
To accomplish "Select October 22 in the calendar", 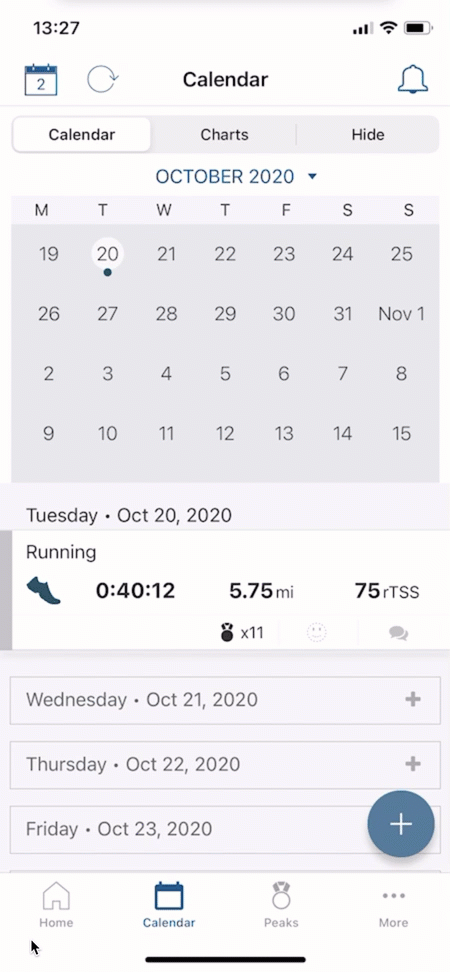I will coord(225,254).
